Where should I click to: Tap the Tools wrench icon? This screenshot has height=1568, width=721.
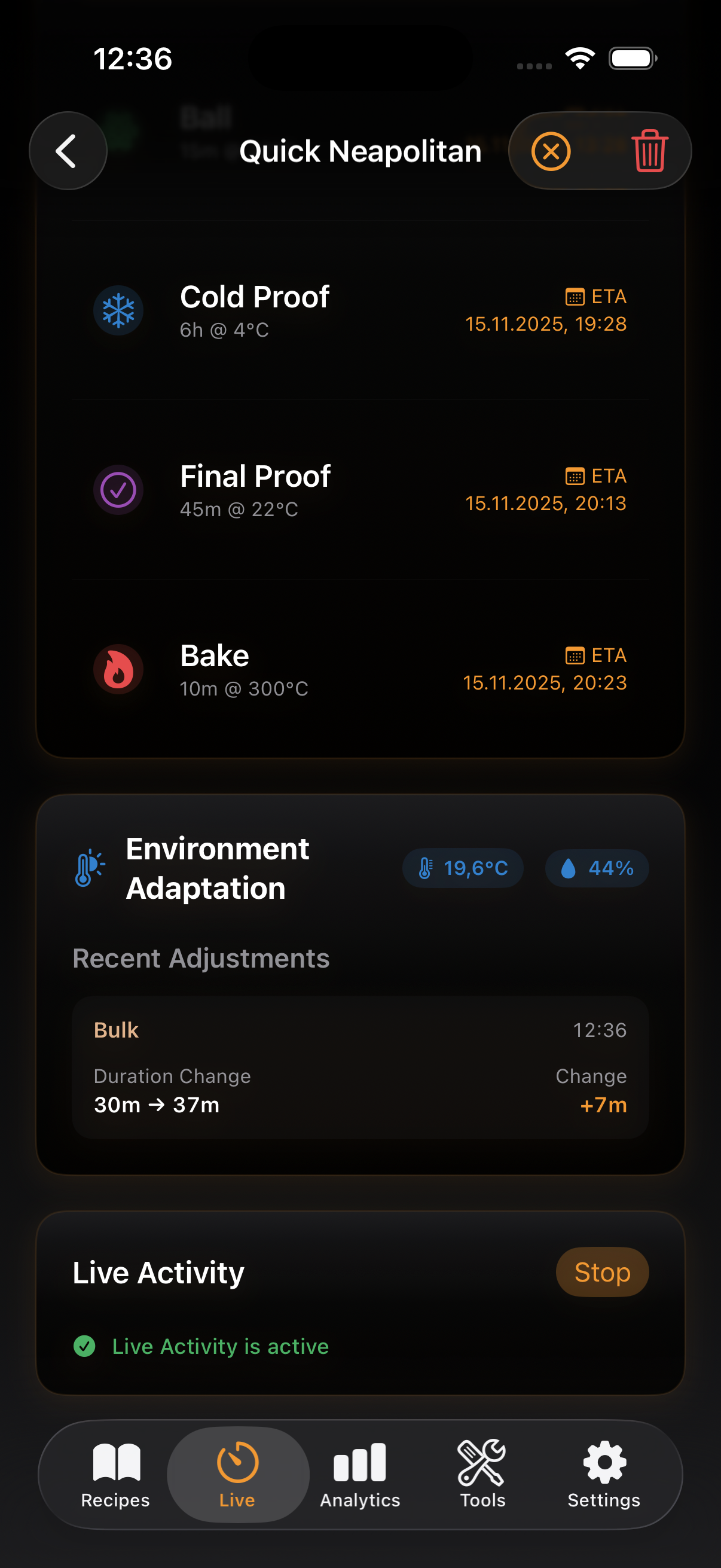tap(481, 1462)
